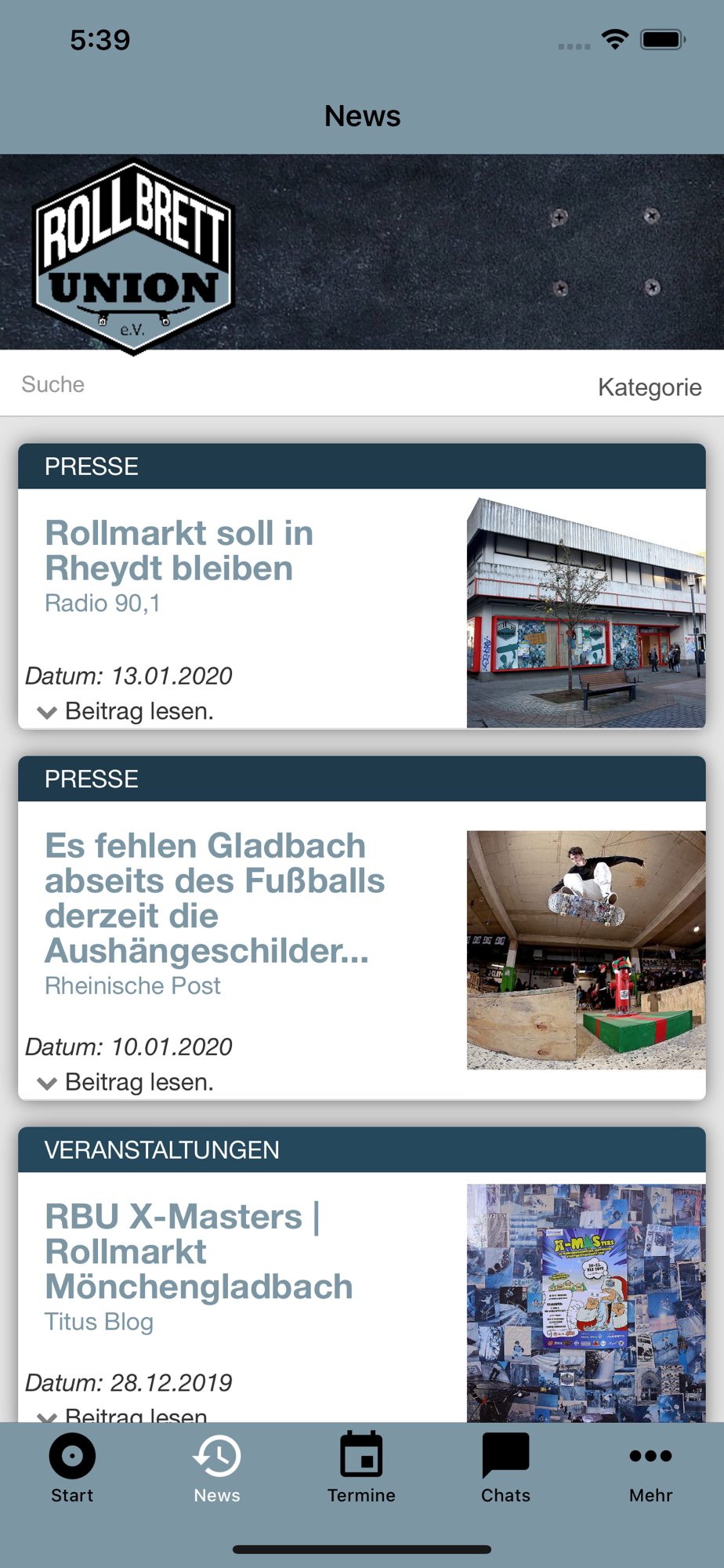
Task: Open the Kategorie filter
Action: (649, 387)
